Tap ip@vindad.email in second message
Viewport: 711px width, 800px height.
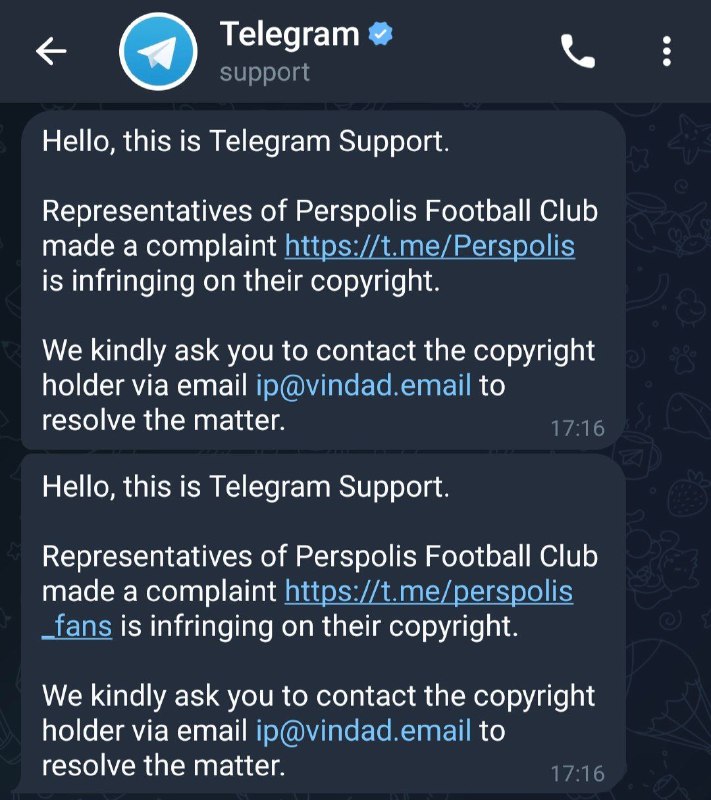[363, 731]
